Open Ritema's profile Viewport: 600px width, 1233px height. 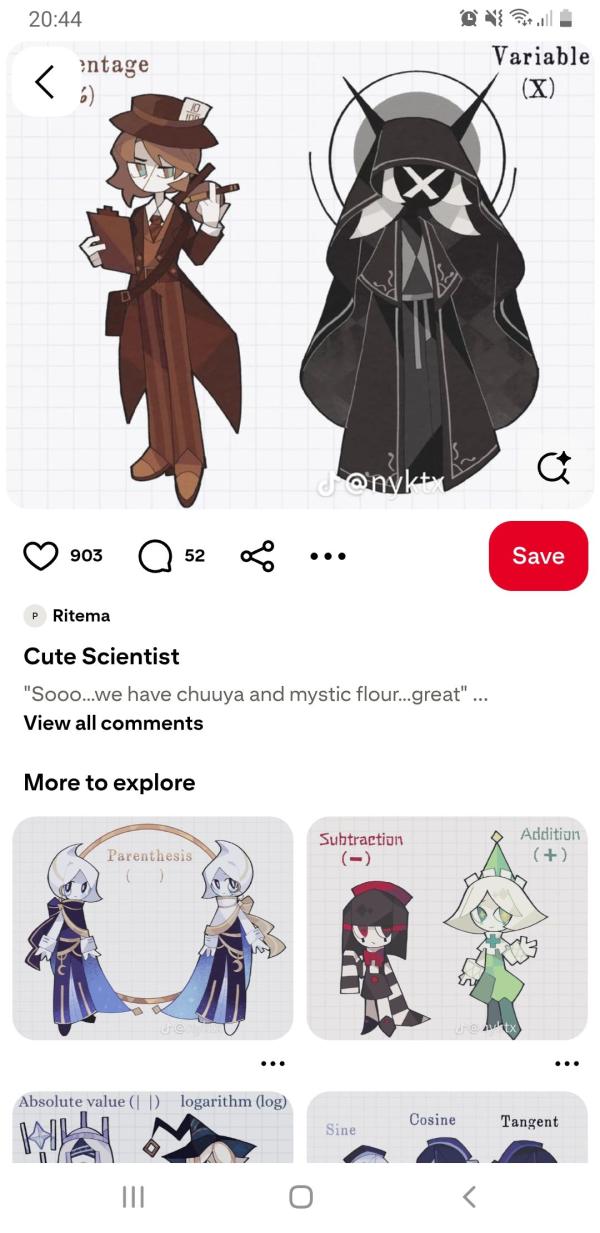click(x=80, y=616)
